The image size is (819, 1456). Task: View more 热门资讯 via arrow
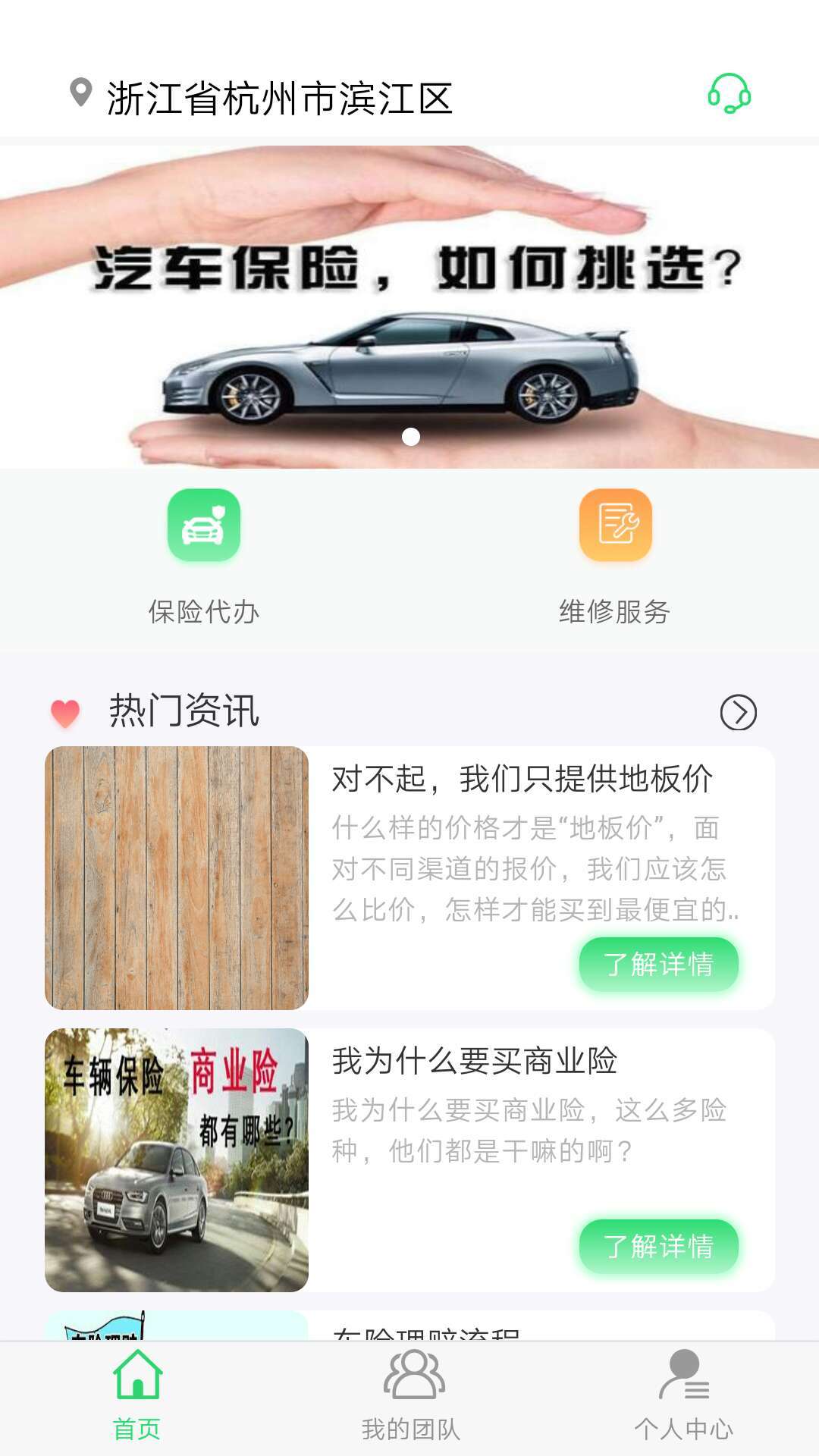coord(738,712)
